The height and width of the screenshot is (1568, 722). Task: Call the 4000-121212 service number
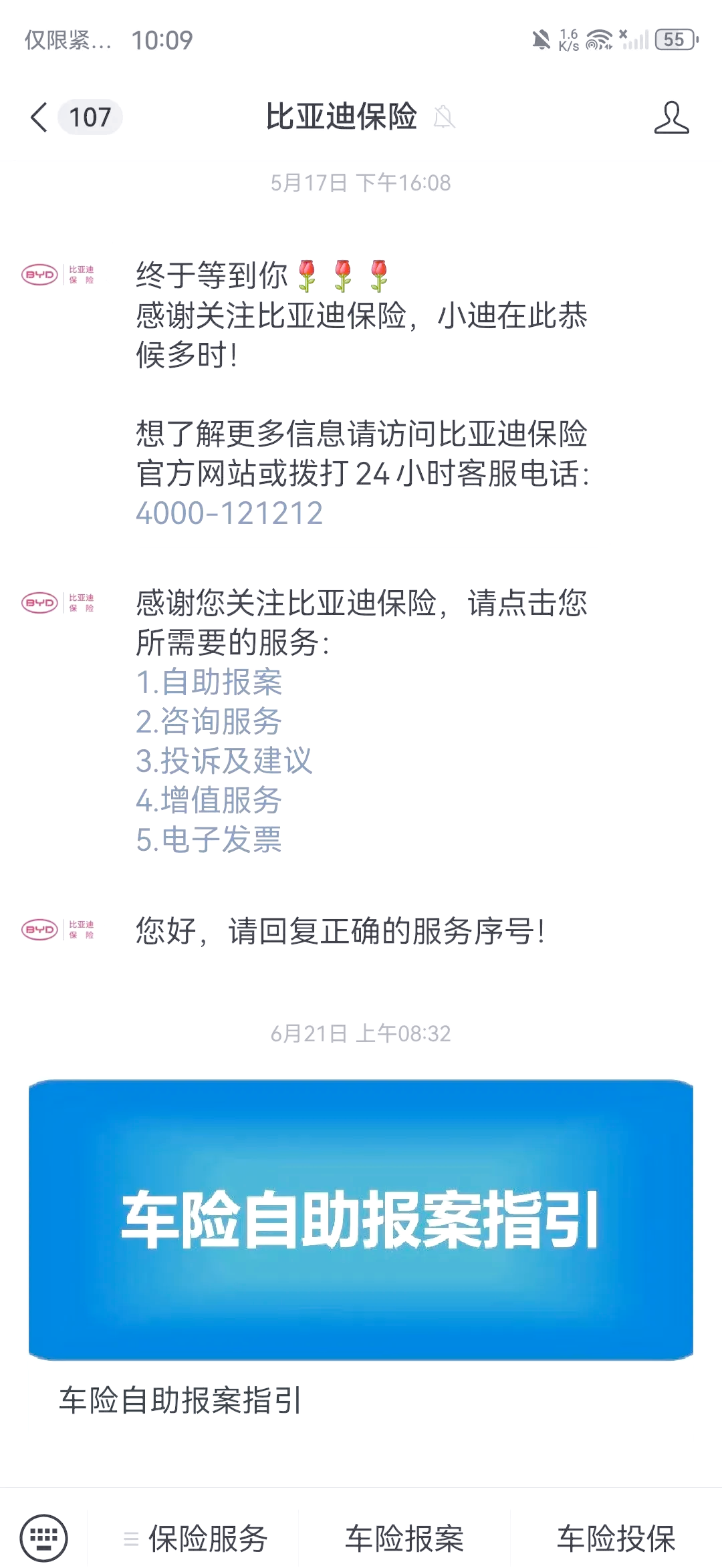[229, 513]
